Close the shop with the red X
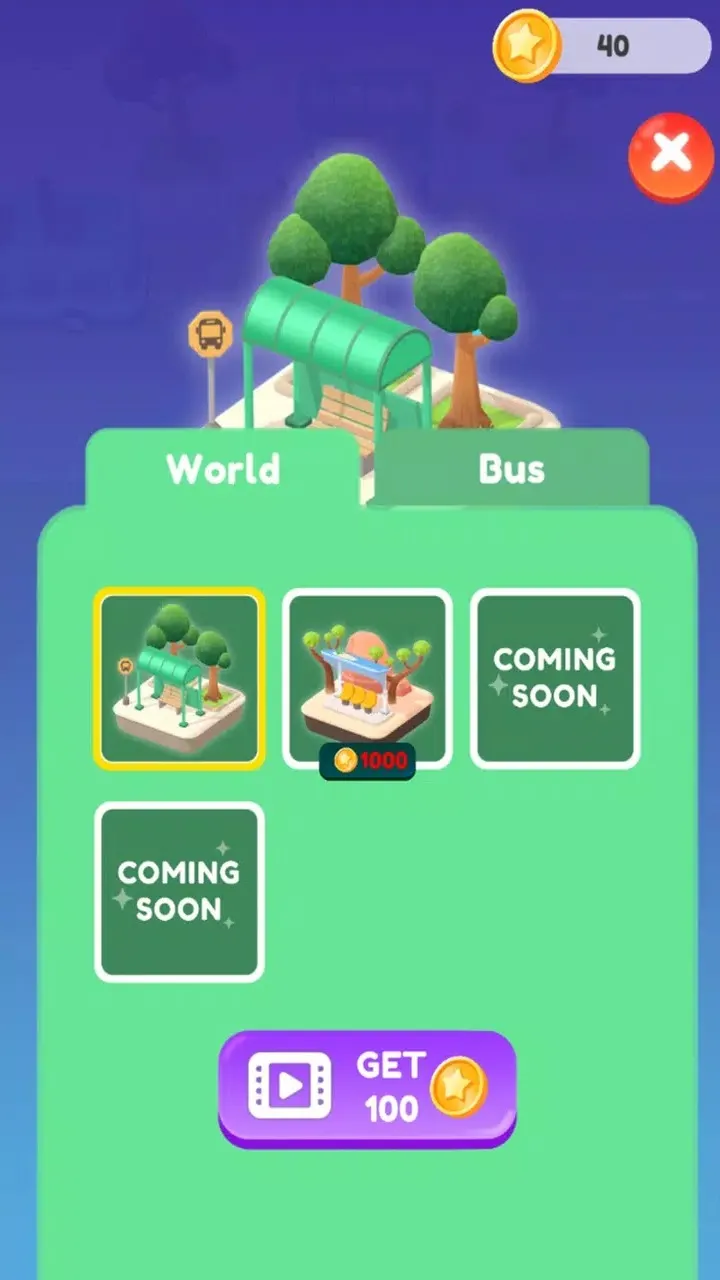The height and width of the screenshot is (1280, 720). click(671, 154)
